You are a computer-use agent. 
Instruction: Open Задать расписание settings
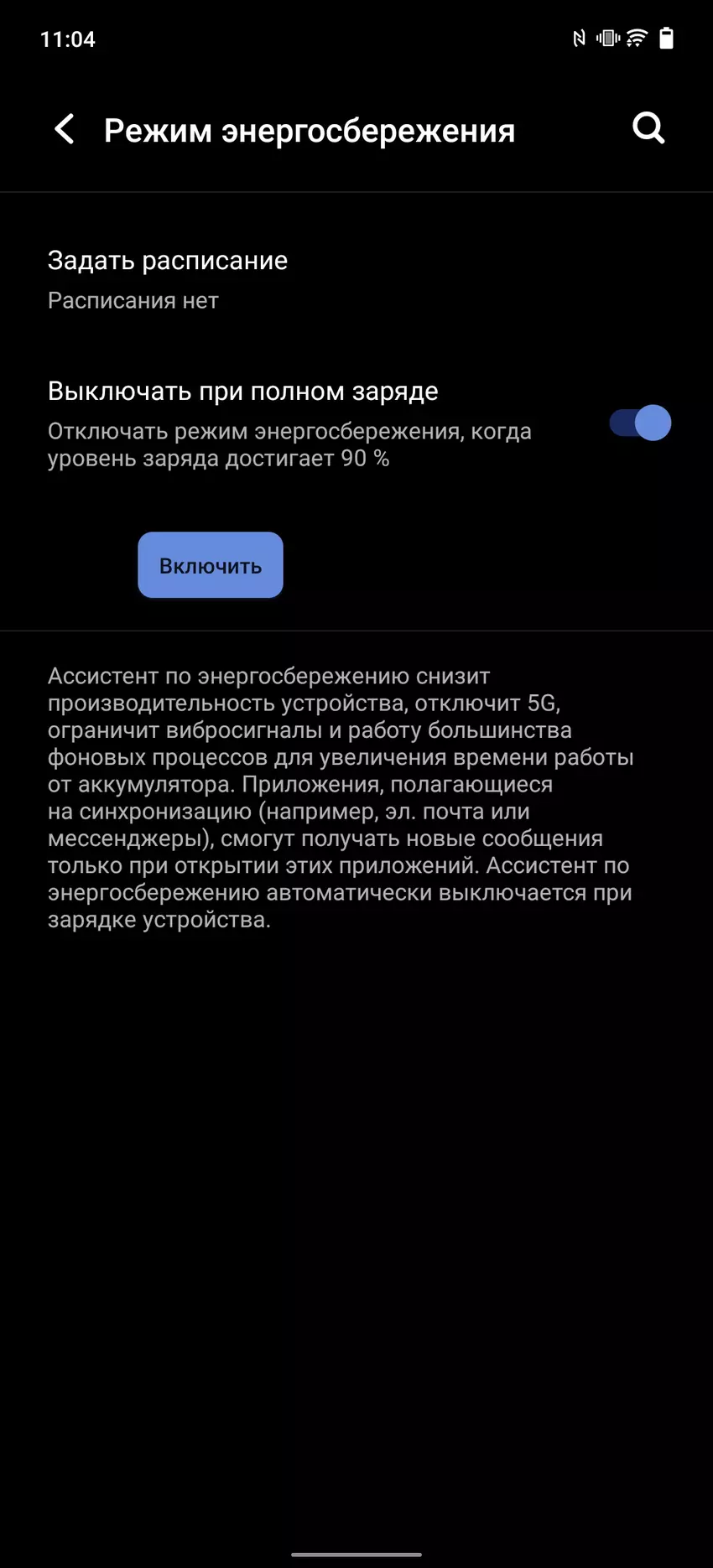click(x=168, y=279)
